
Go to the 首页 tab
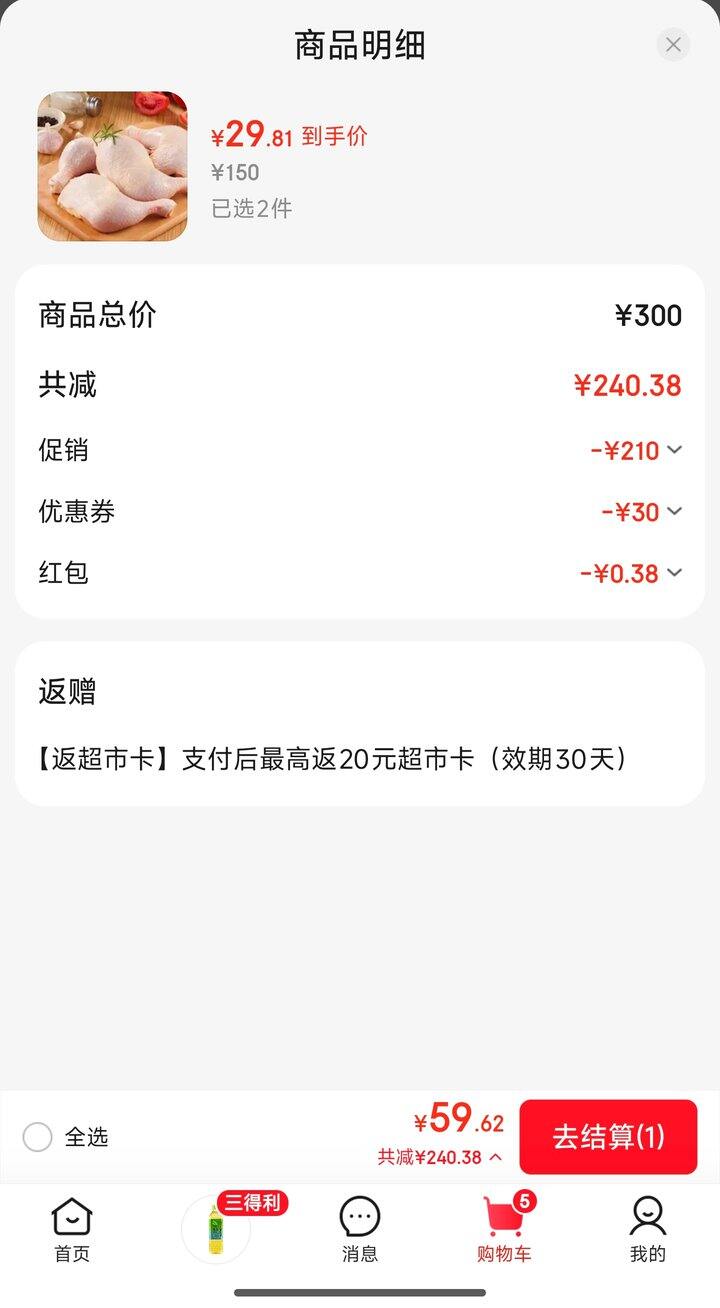[72, 1229]
